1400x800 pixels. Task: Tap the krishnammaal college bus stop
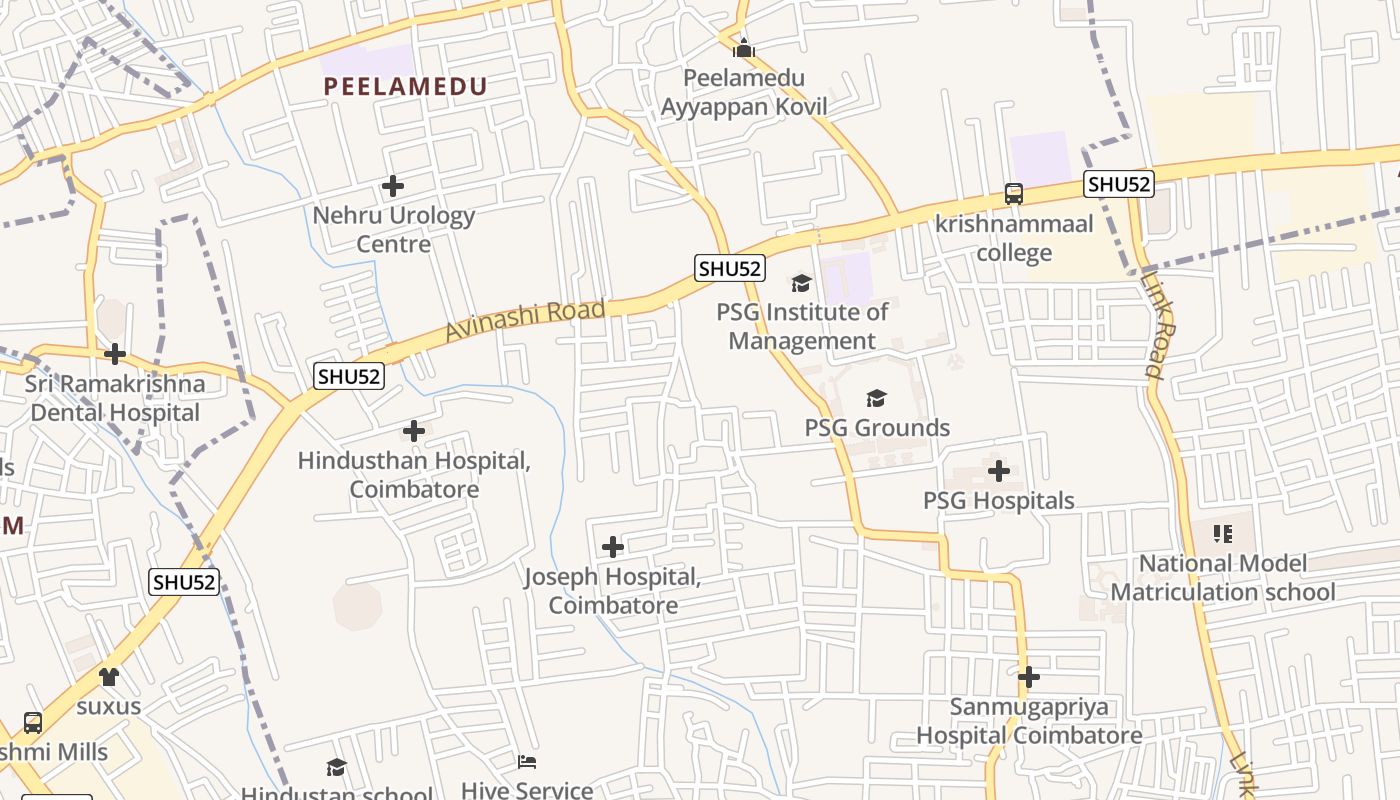pos(1013,194)
